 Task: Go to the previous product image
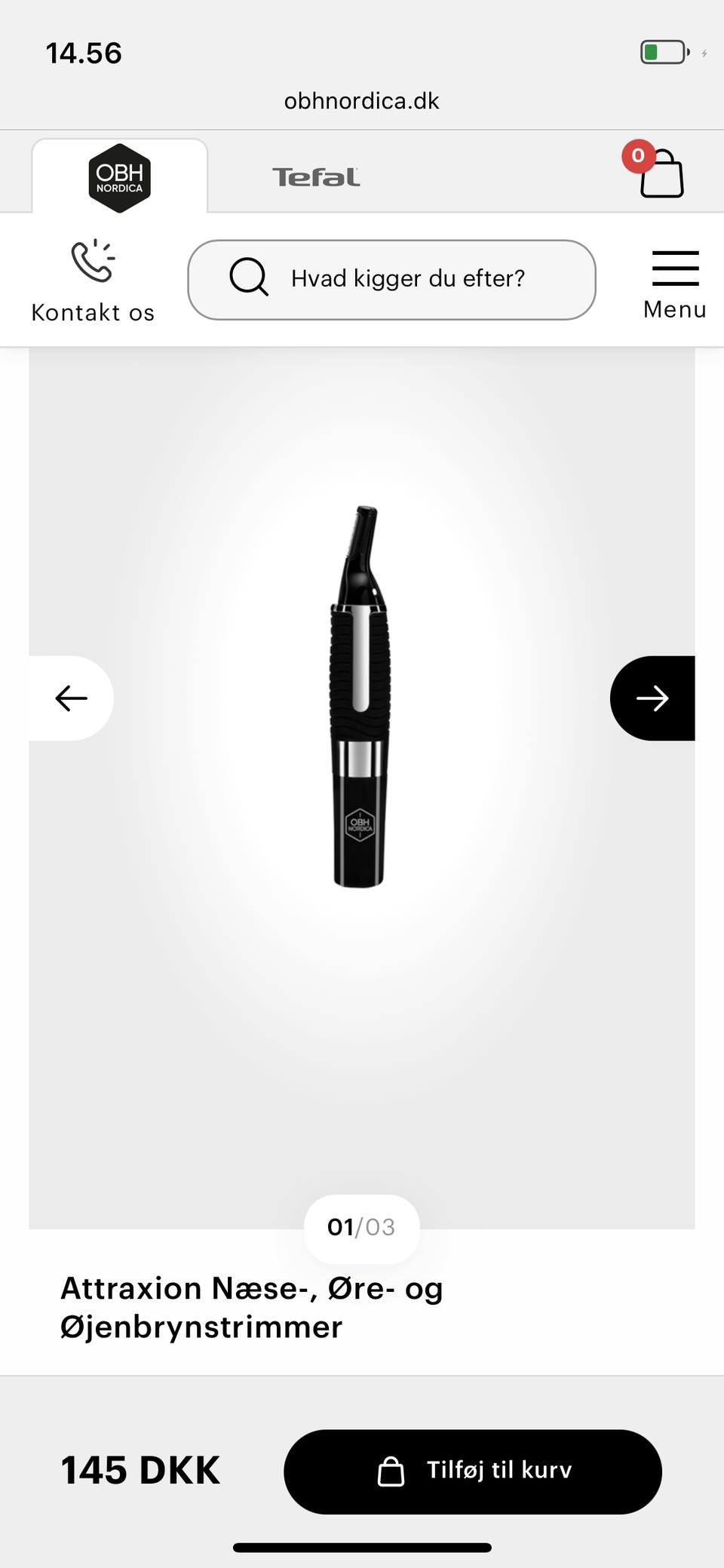click(x=72, y=698)
